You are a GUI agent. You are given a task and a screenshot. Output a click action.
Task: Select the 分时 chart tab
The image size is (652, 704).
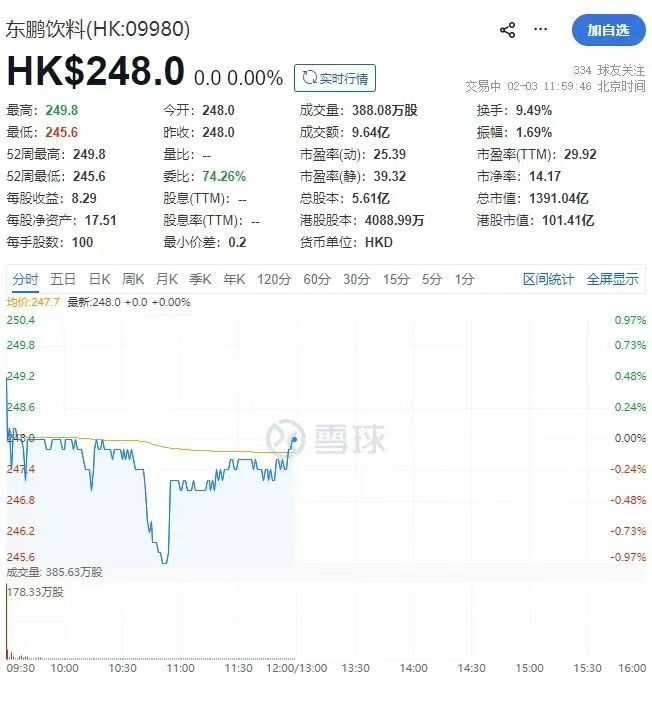(25, 280)
